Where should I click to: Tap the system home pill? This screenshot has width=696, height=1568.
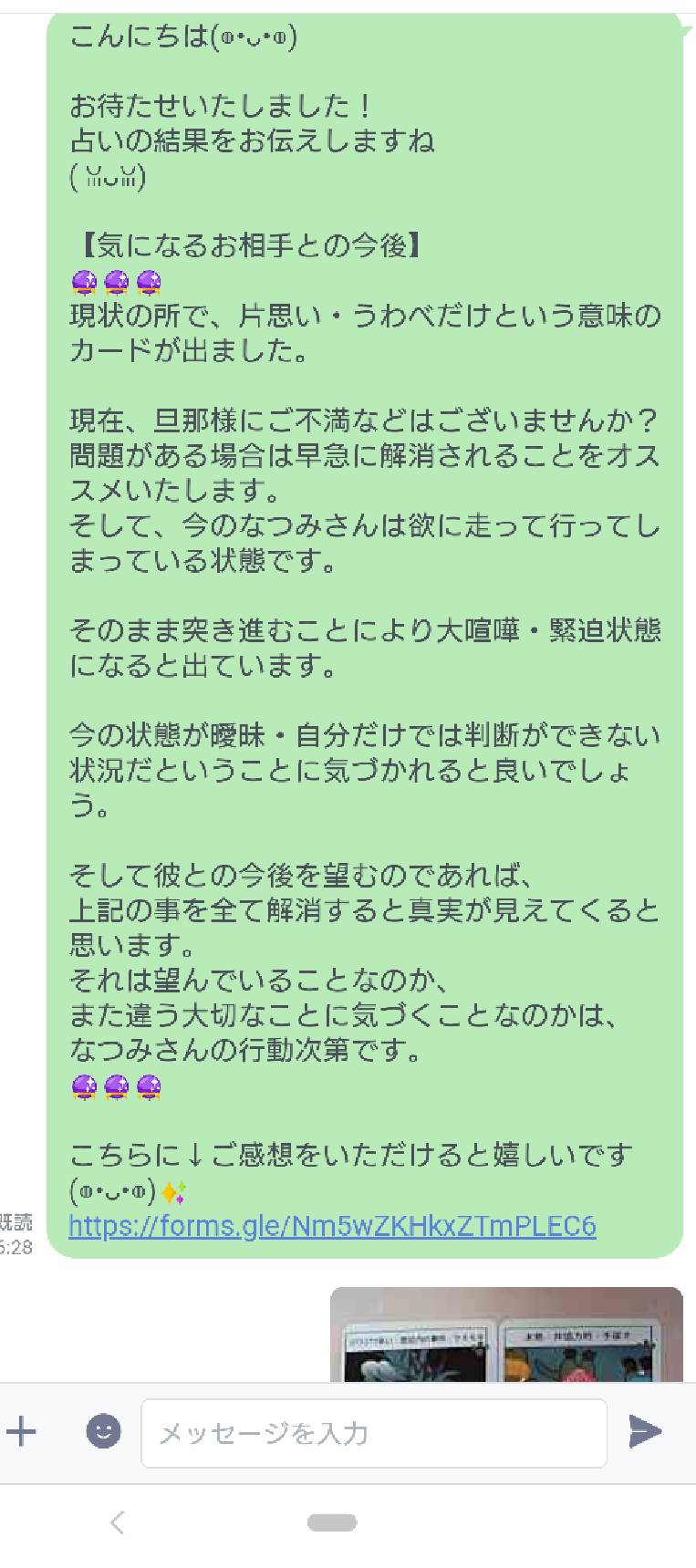pos(332,1521)
